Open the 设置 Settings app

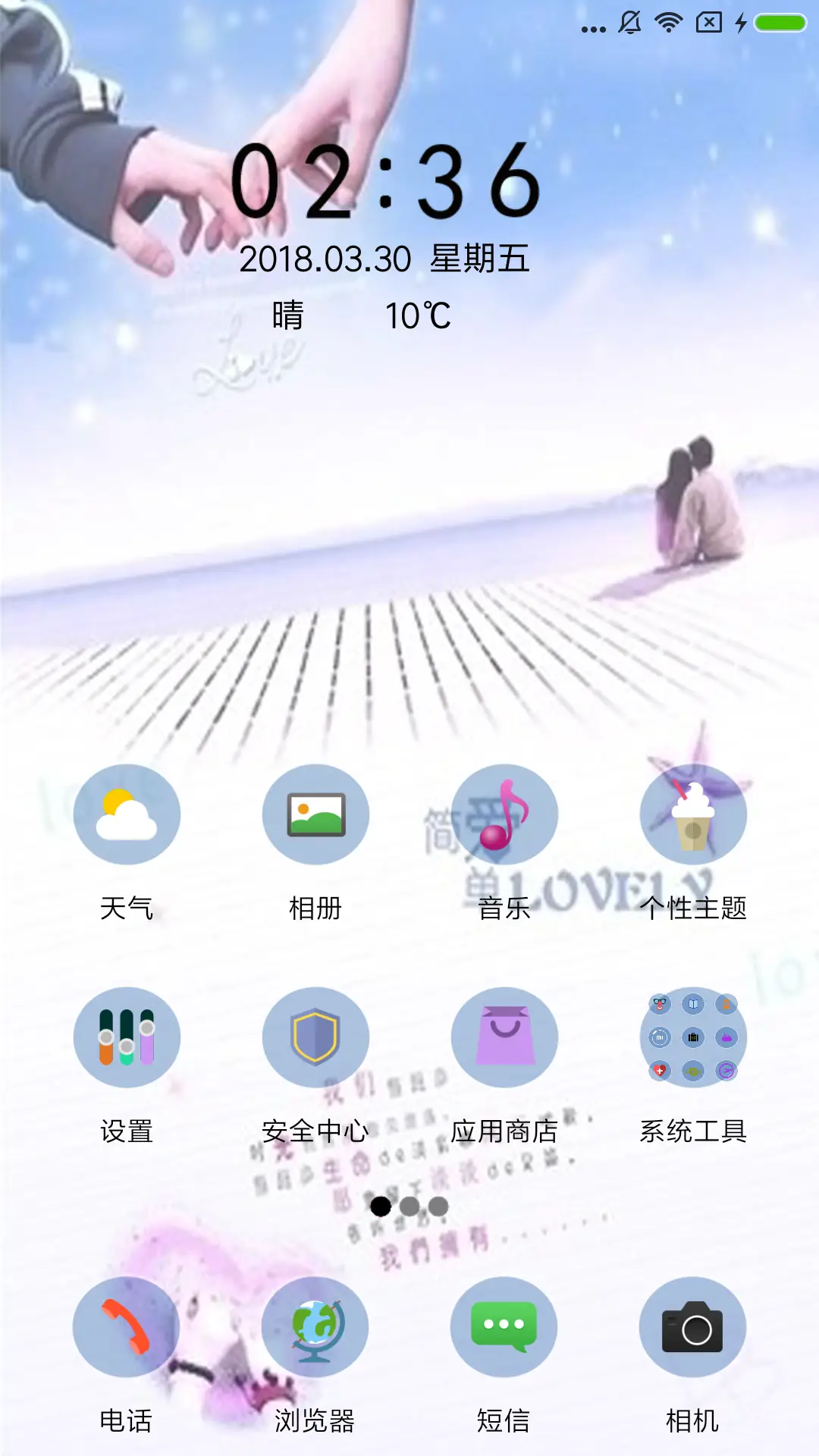point(127,1037)
